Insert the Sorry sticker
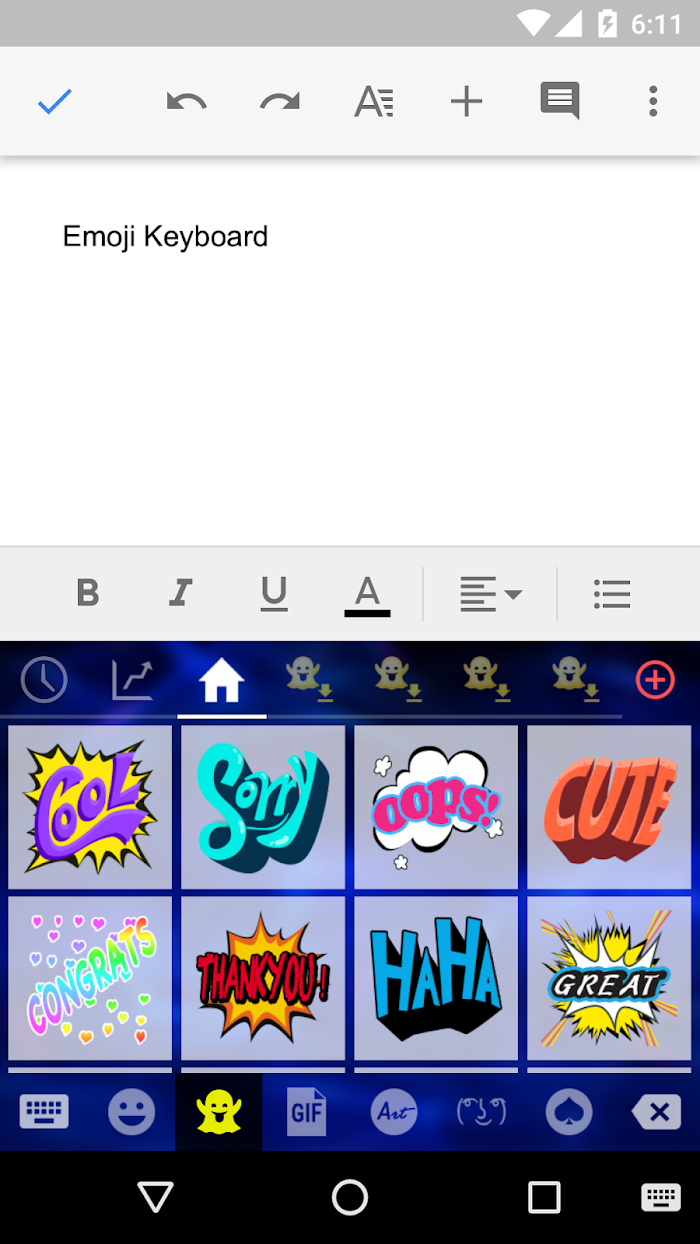Screen dimensions: 700x1244 [x=263, y=807]
